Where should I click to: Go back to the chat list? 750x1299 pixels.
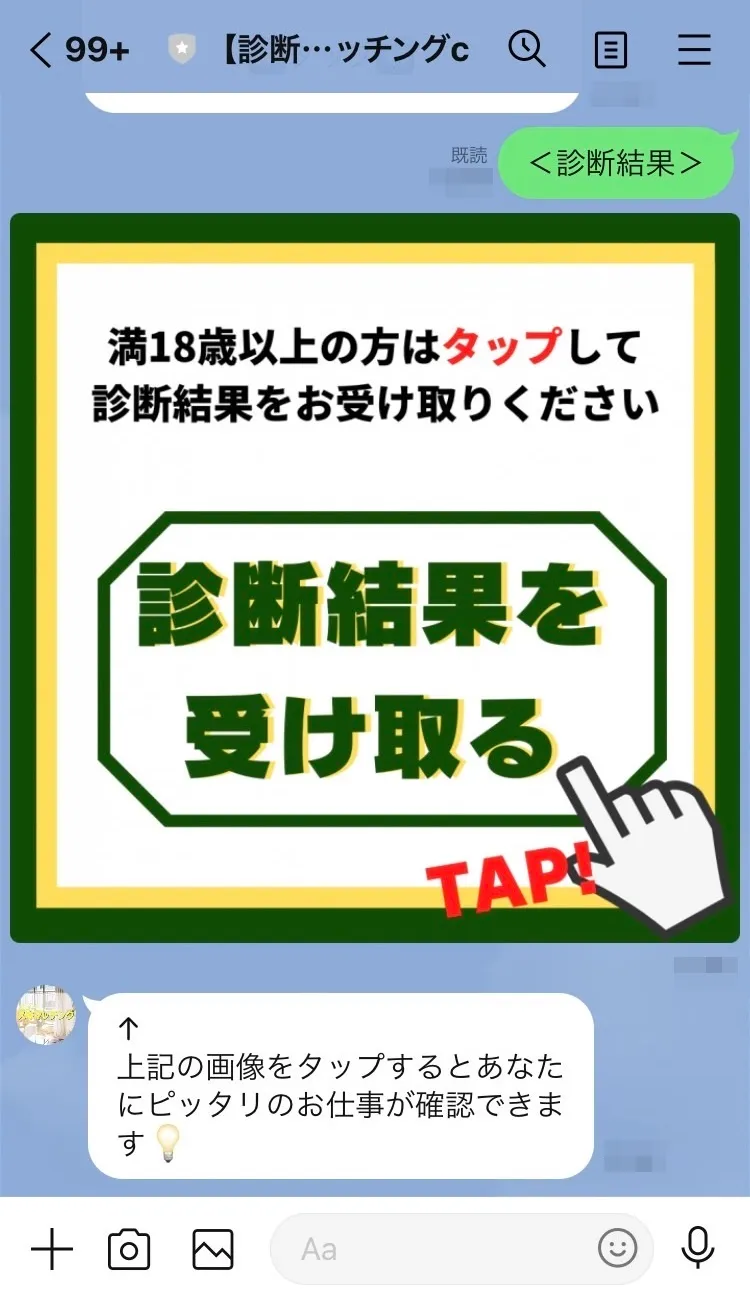(40, 50)
